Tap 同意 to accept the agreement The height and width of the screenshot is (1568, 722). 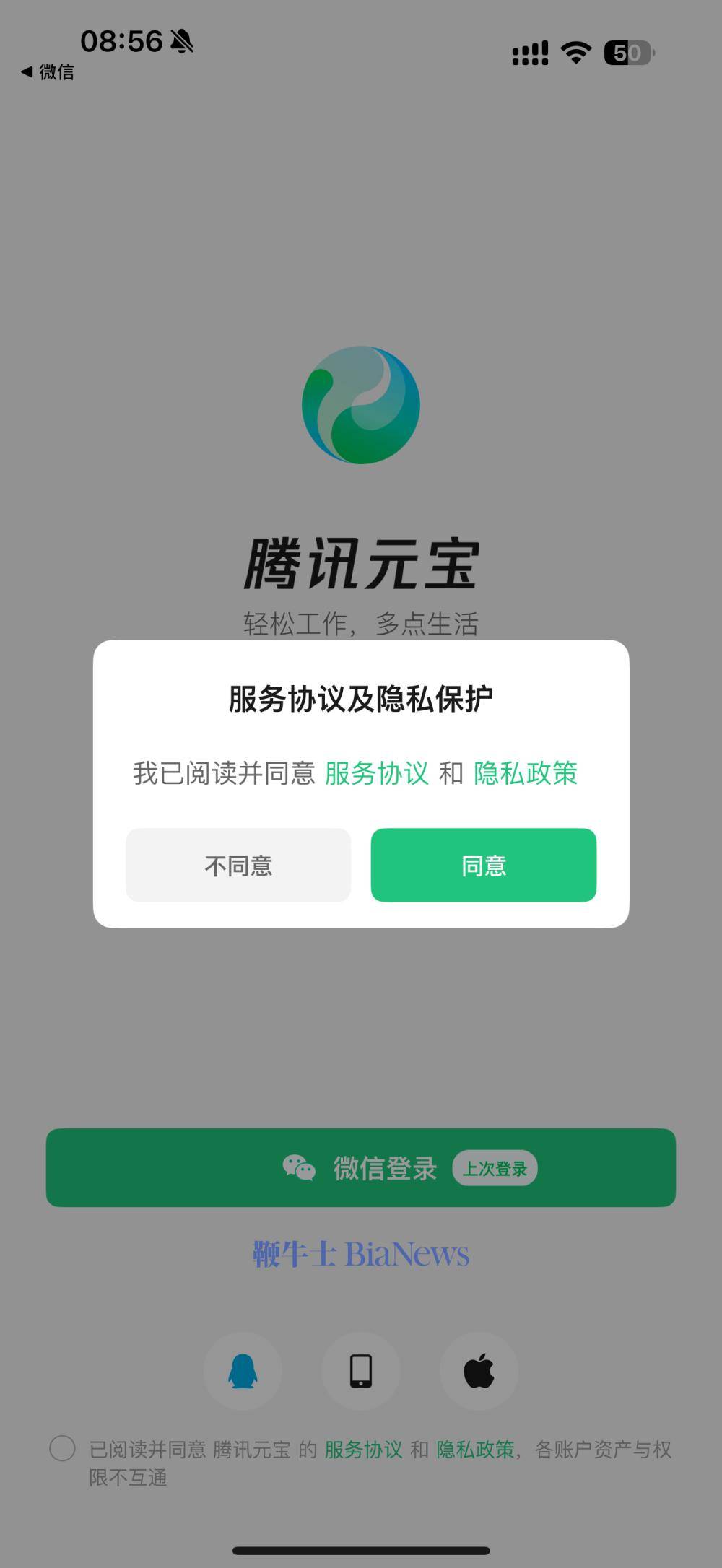click(483, 865)
